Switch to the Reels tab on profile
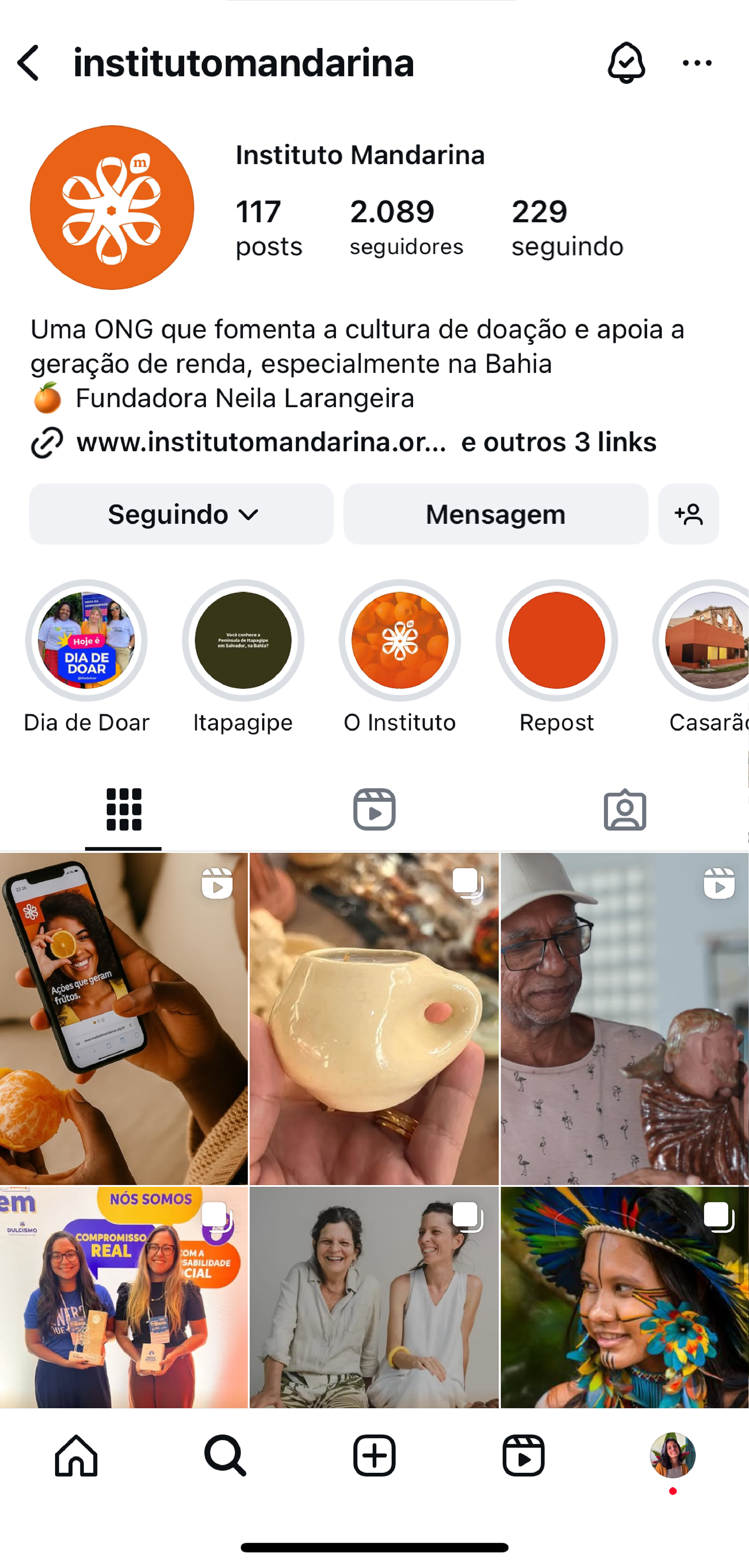 pos(374,810)
